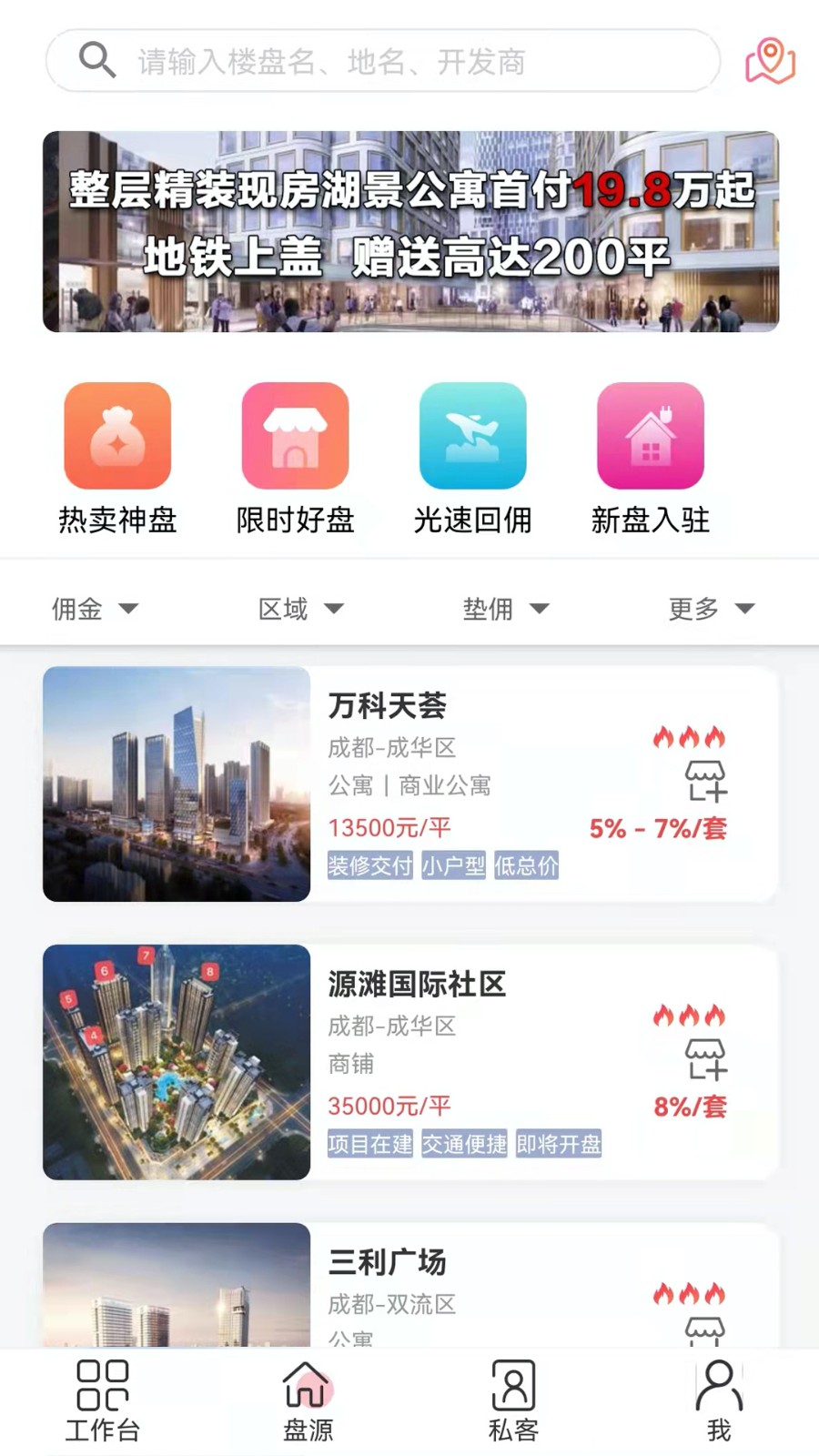Tap the 即将开盘 tag on 源滩国际社区
Screen dimensions: 819x1456
(x=558, y=1146)
